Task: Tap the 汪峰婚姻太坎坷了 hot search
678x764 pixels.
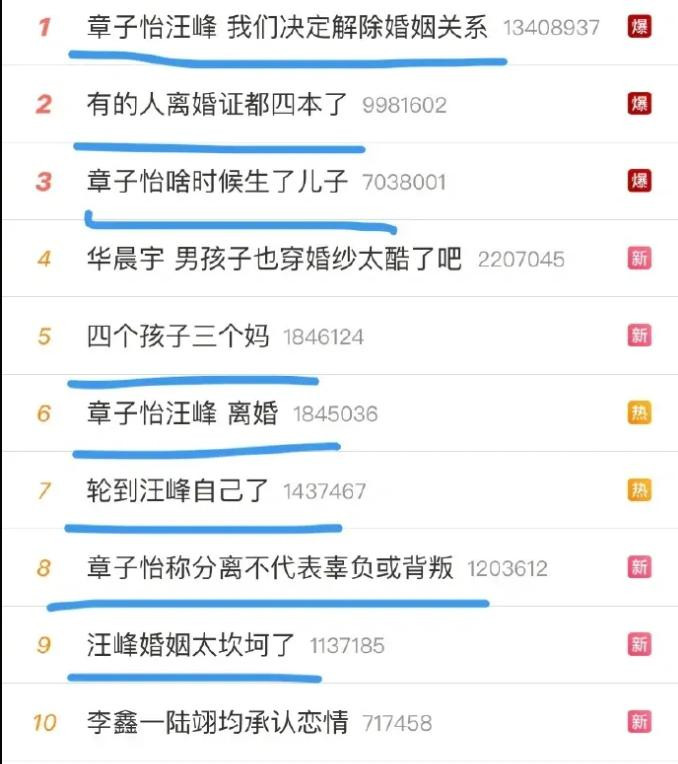Action: [x=191, y=645]
